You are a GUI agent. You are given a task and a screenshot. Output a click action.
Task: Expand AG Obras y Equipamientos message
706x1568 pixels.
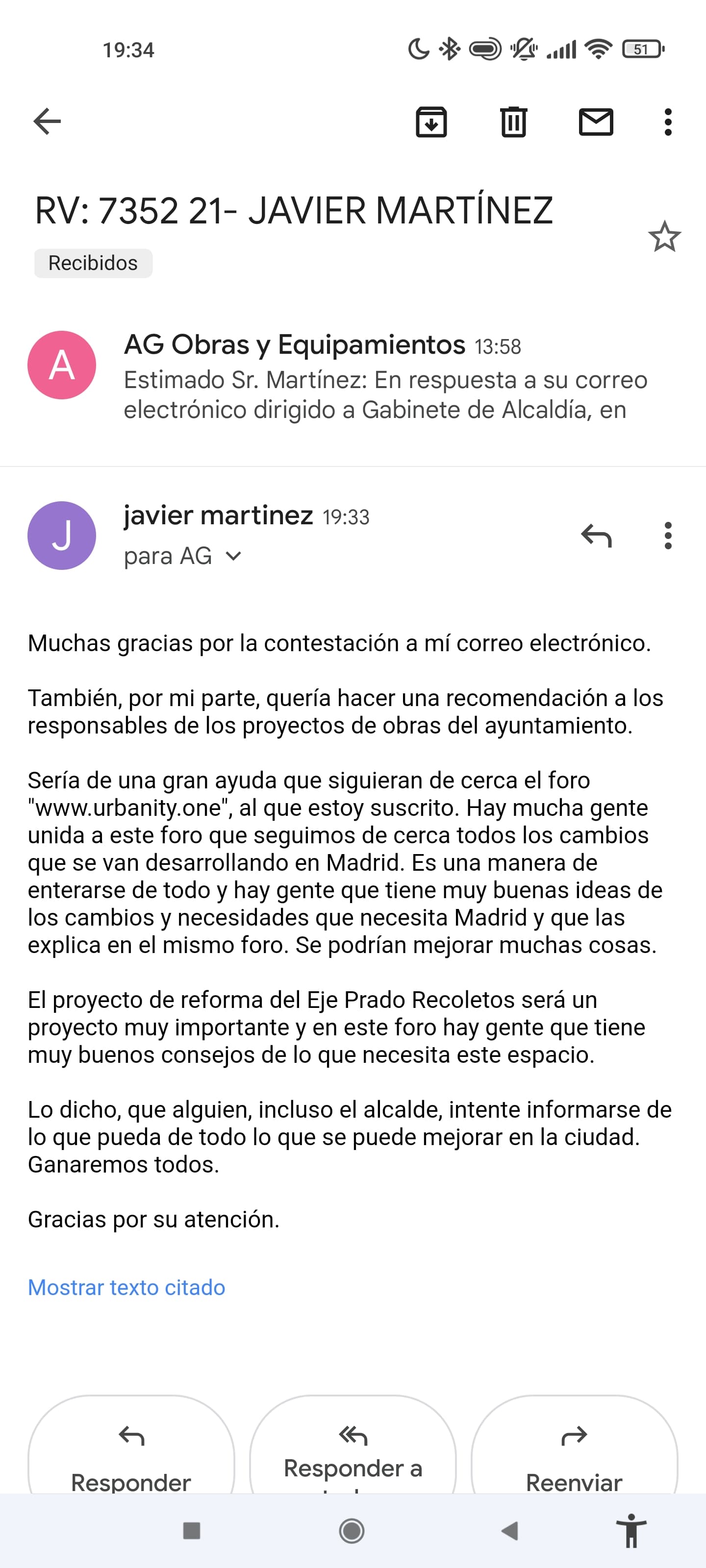point(353,376)
